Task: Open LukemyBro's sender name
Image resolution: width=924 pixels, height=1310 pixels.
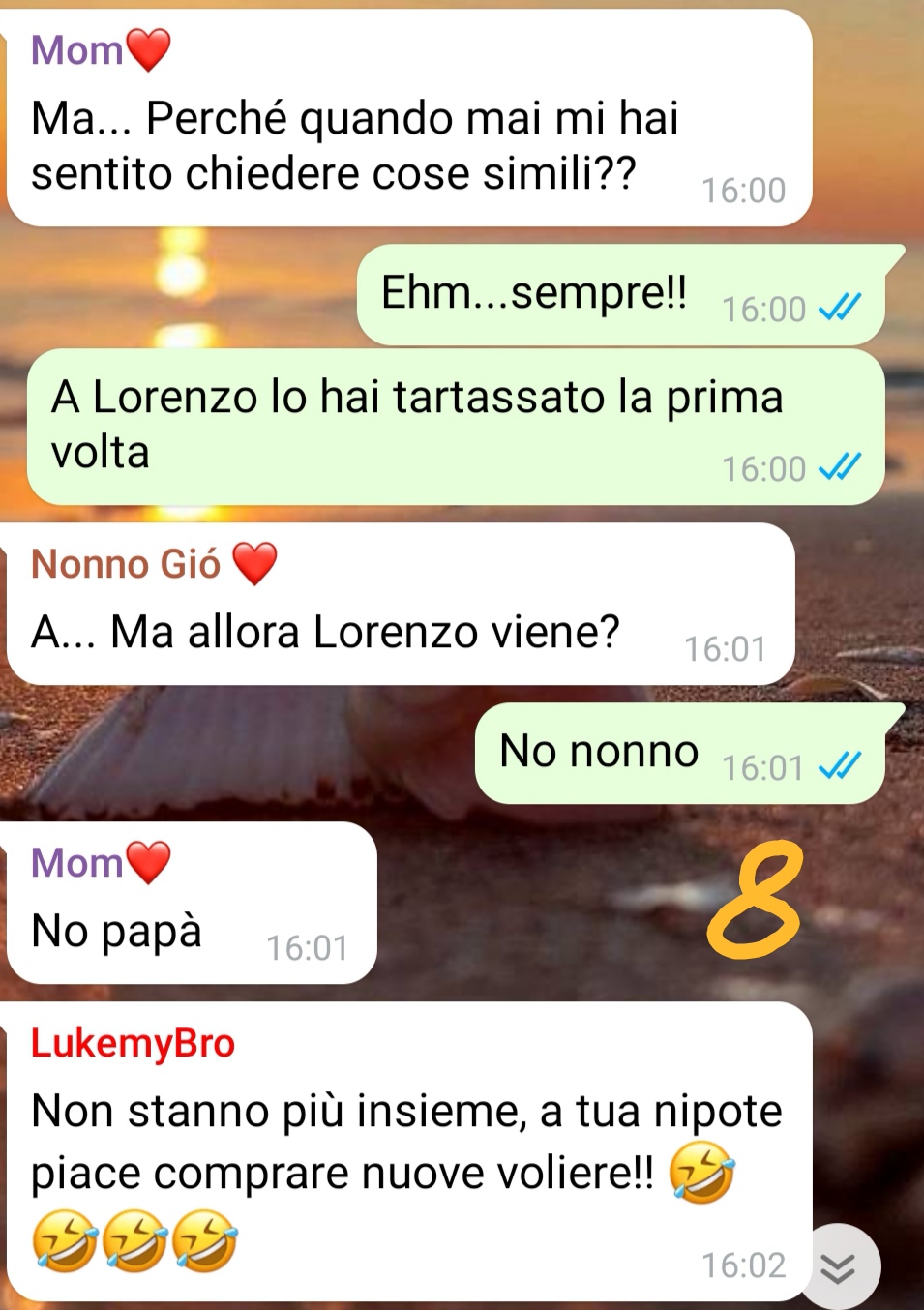Action: pyautogui.click(x=133, y=1044)
